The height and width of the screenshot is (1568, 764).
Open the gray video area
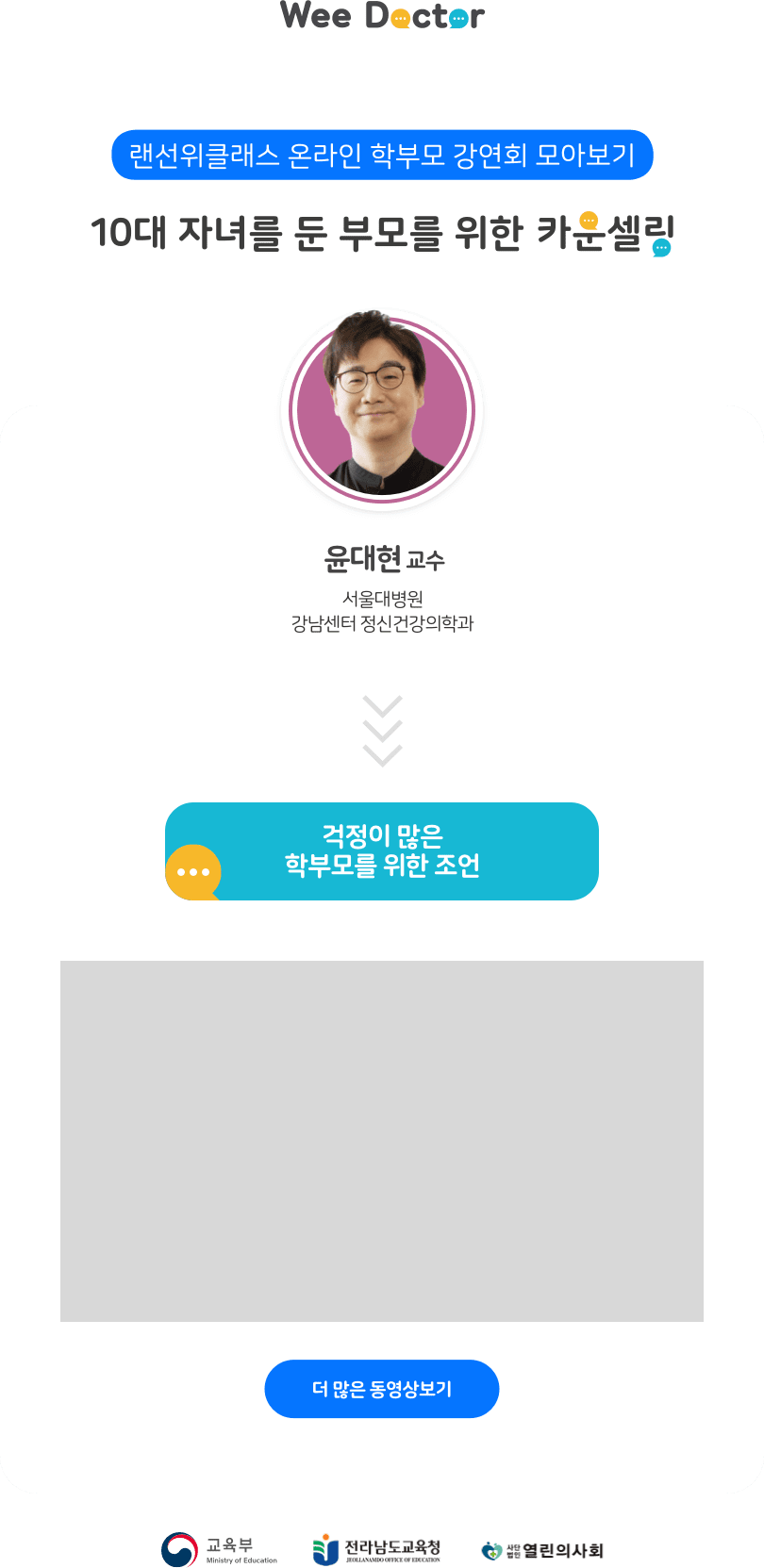(381, 1141)
